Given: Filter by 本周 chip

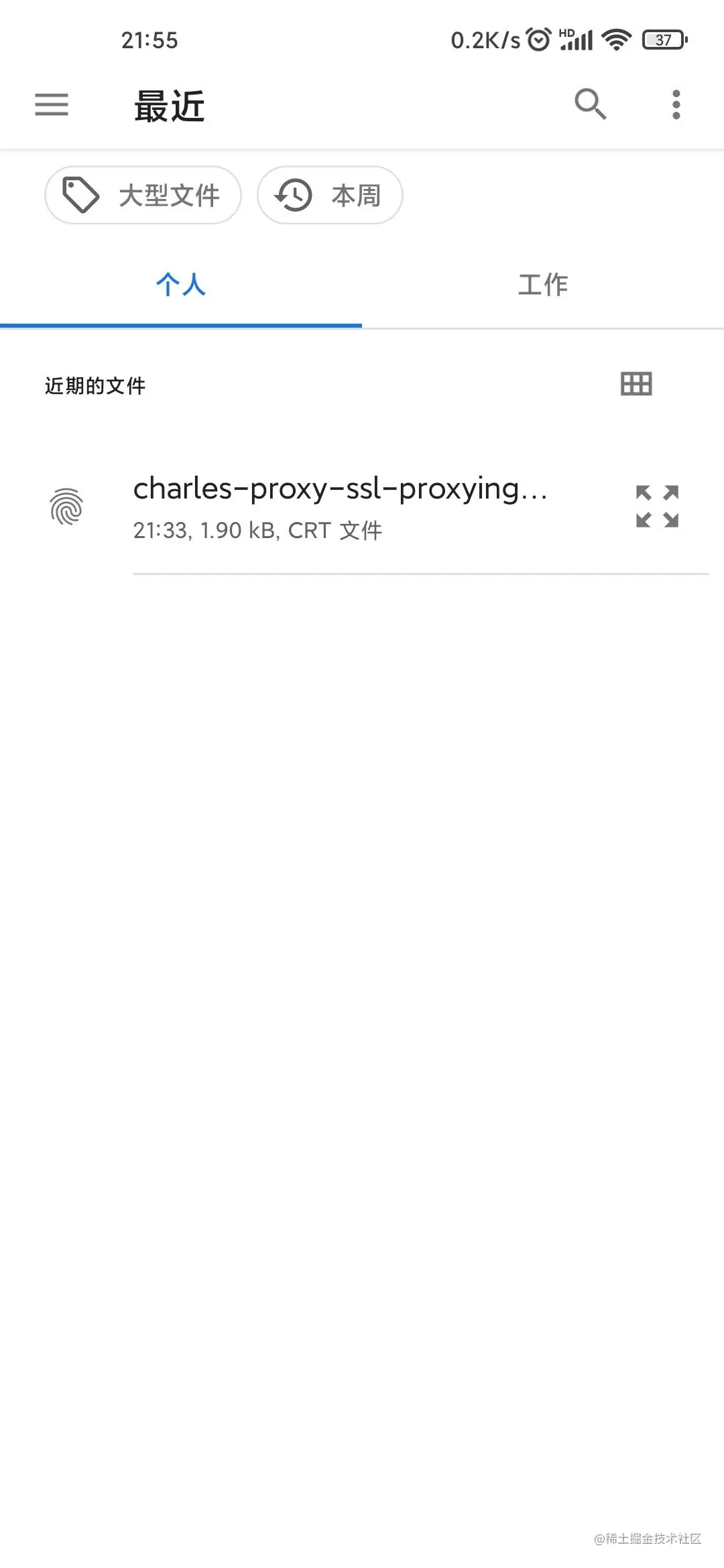Looking at the screenshot, I should tap(330, 195).
